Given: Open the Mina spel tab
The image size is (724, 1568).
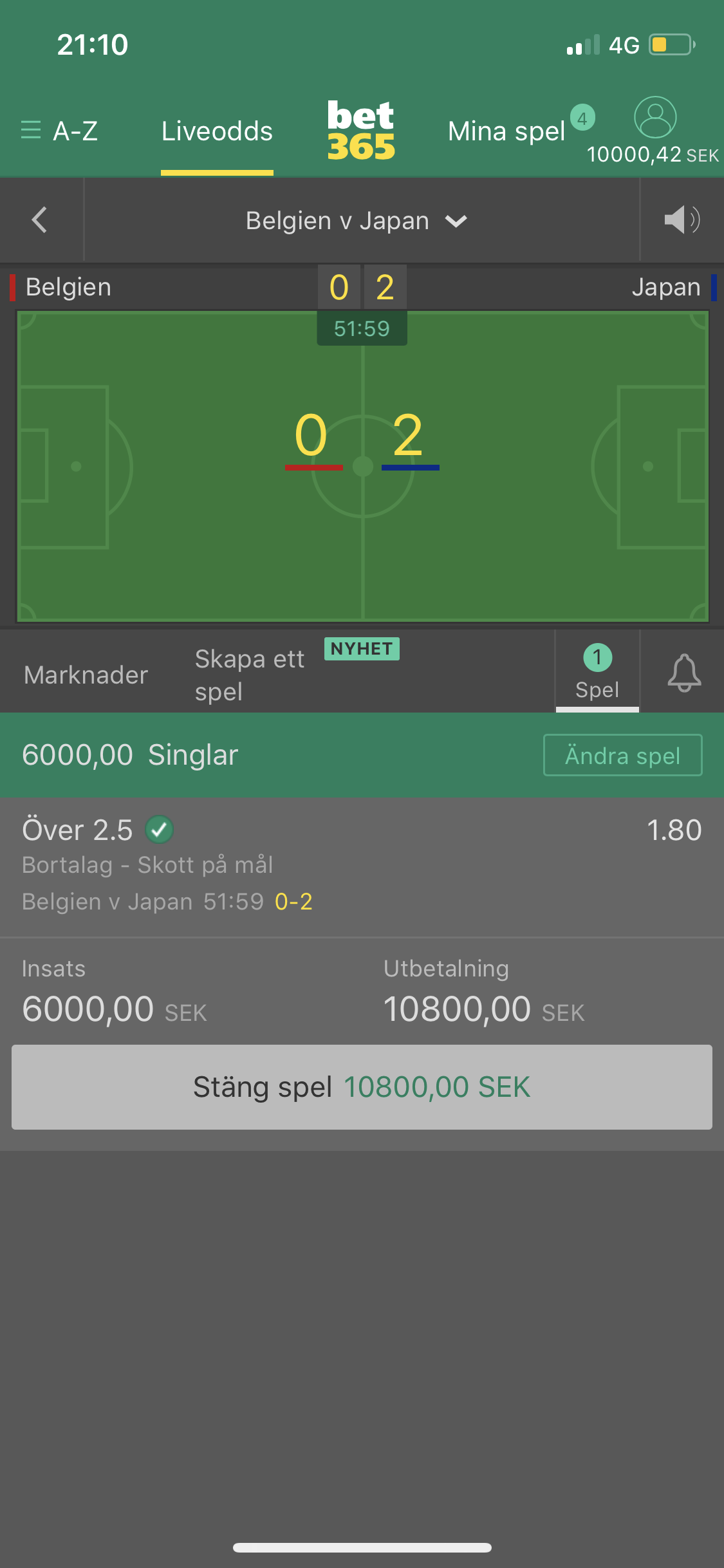Looking at the screenshot, I should (506, 131).
